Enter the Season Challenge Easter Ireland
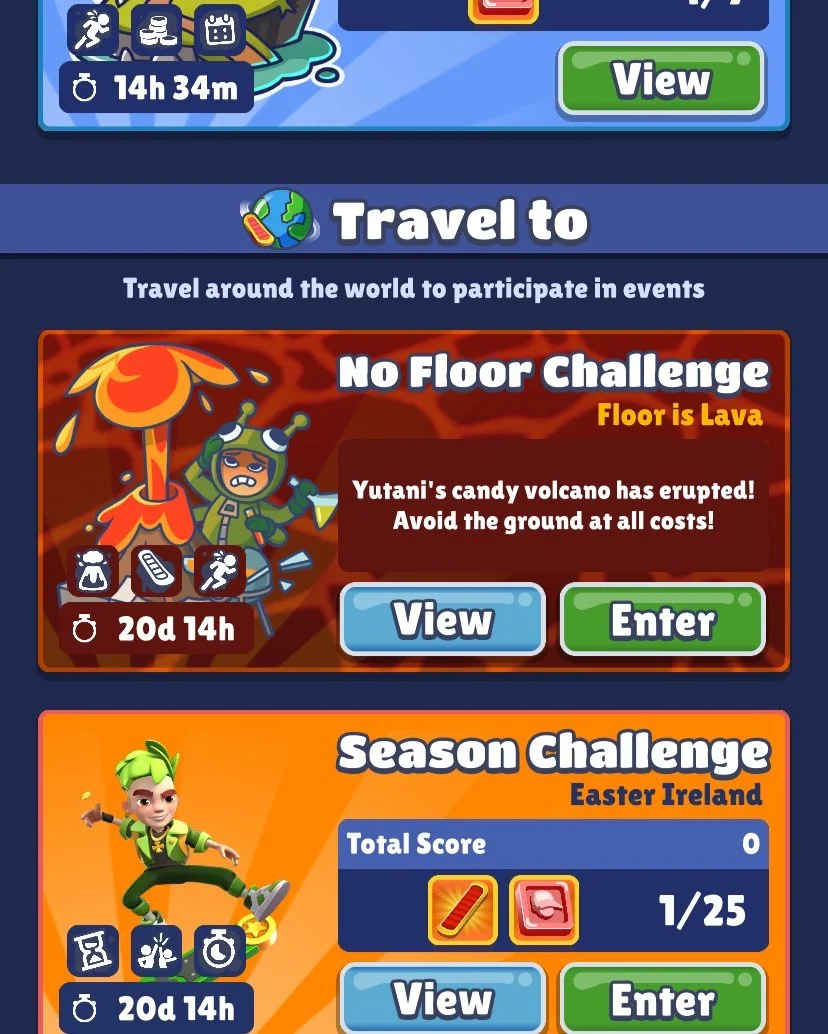Image resolution: width=828 pixels, height=1034 pixels. pos(663,998)
